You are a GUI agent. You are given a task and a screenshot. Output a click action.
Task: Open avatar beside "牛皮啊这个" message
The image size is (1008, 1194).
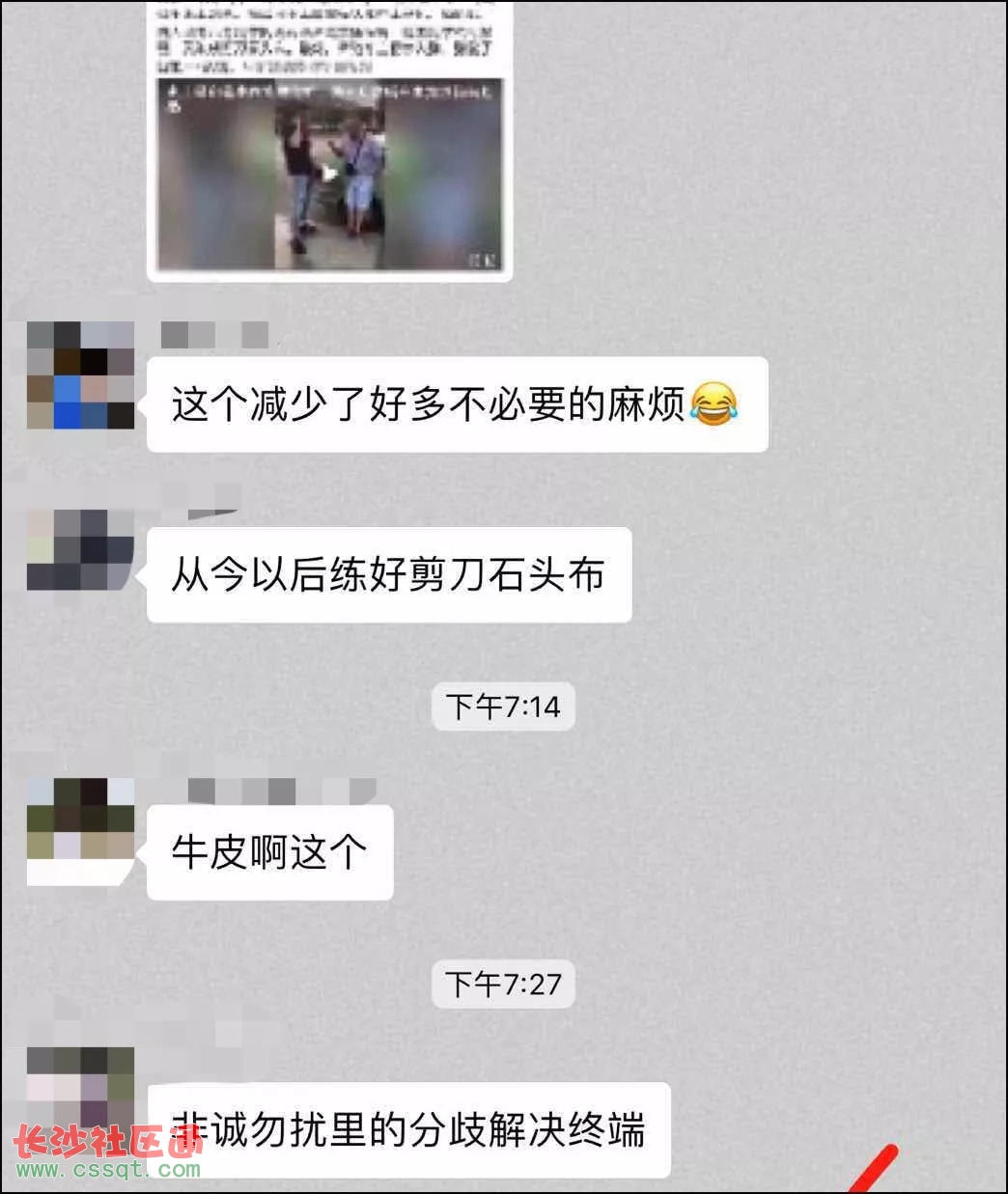[x=80, y=830]
